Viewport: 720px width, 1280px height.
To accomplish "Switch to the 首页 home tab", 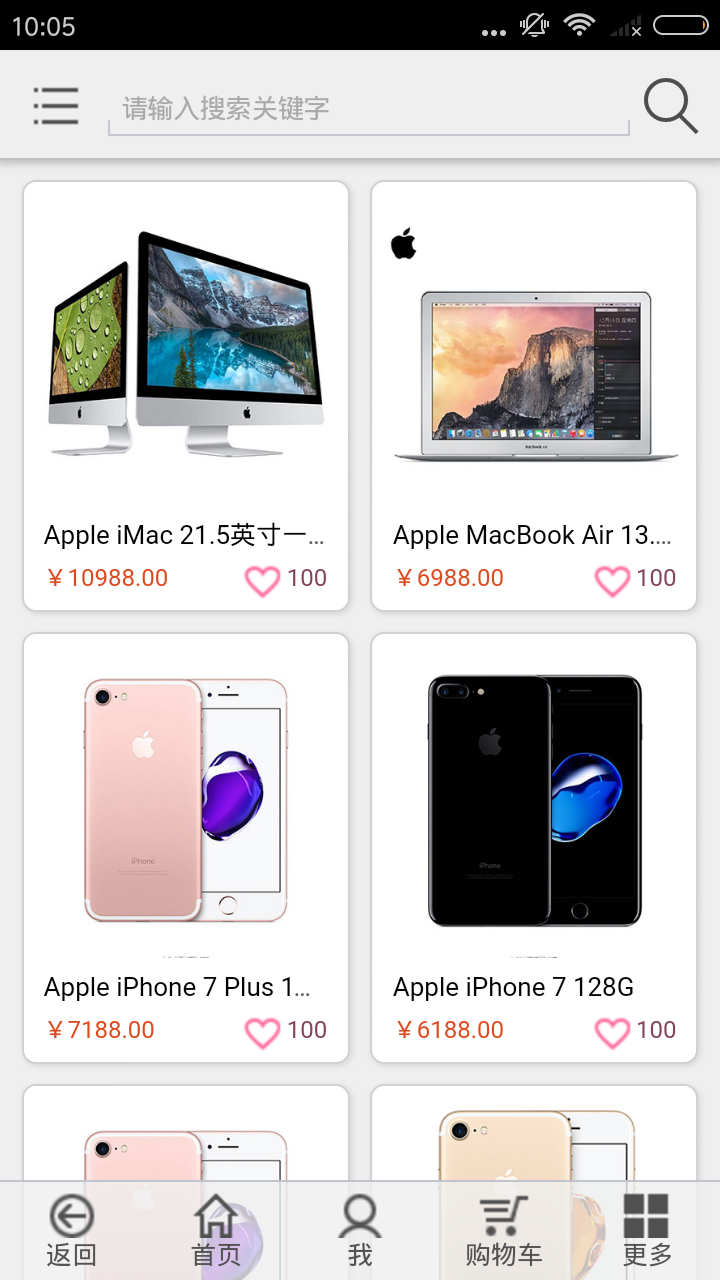I will (216, 1230).
